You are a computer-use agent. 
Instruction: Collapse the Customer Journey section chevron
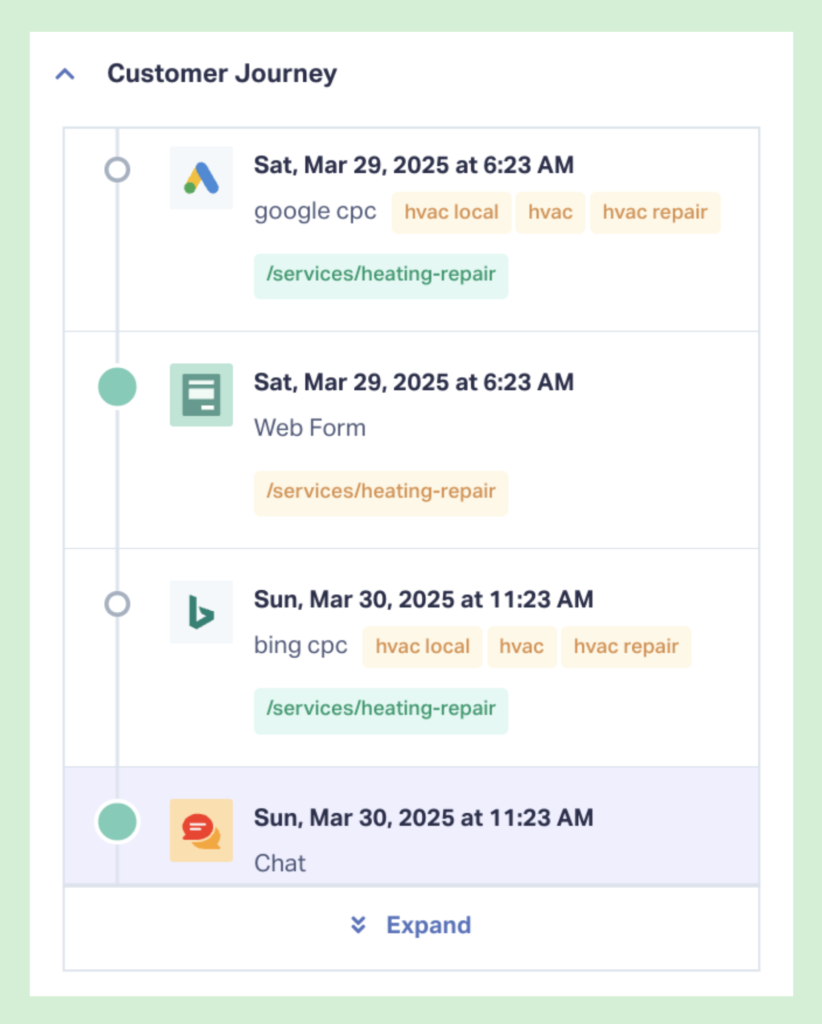[65, 73]
